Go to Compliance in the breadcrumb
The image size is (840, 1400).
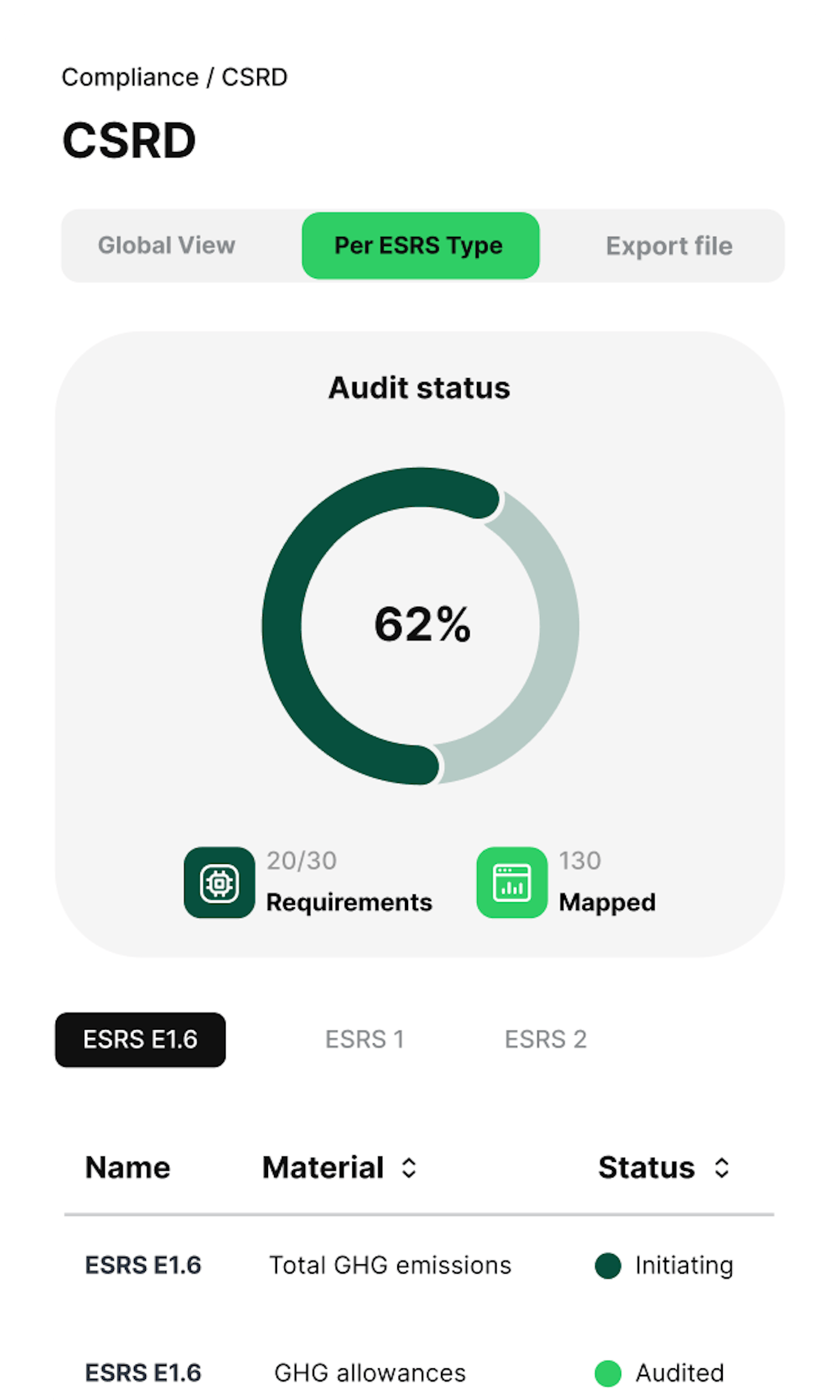point(130,77)
